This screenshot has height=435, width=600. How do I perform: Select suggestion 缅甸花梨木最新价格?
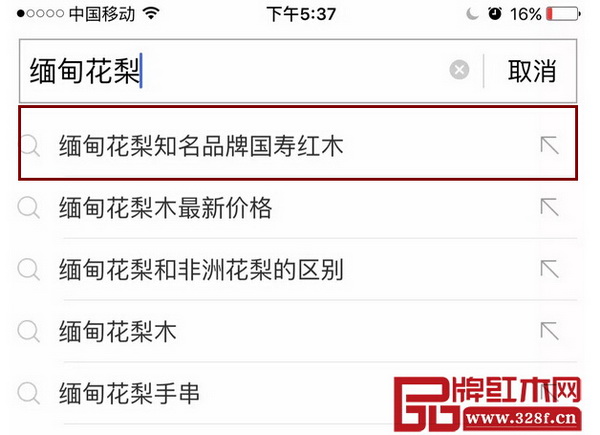pos(165,208)
